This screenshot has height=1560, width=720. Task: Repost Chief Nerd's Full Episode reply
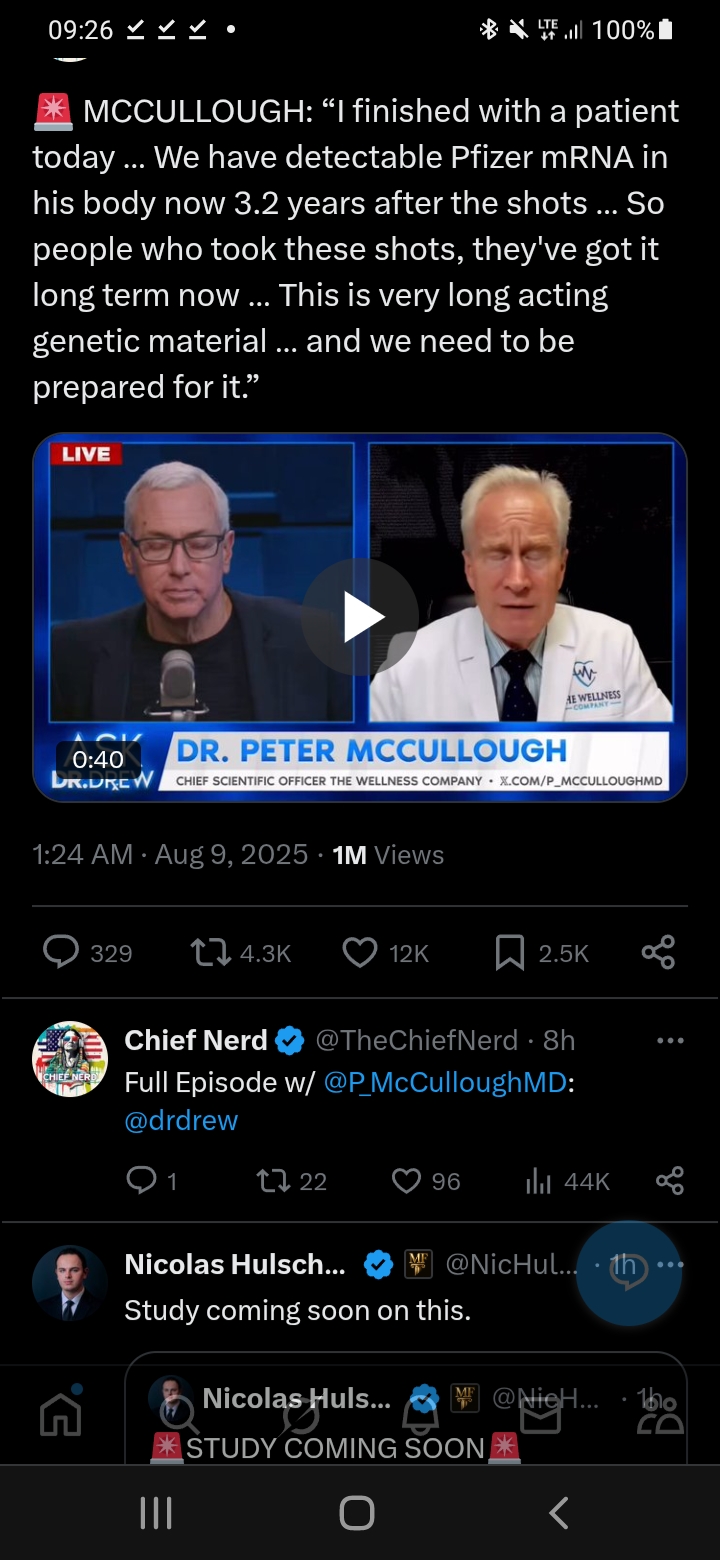pos(270,1181)
